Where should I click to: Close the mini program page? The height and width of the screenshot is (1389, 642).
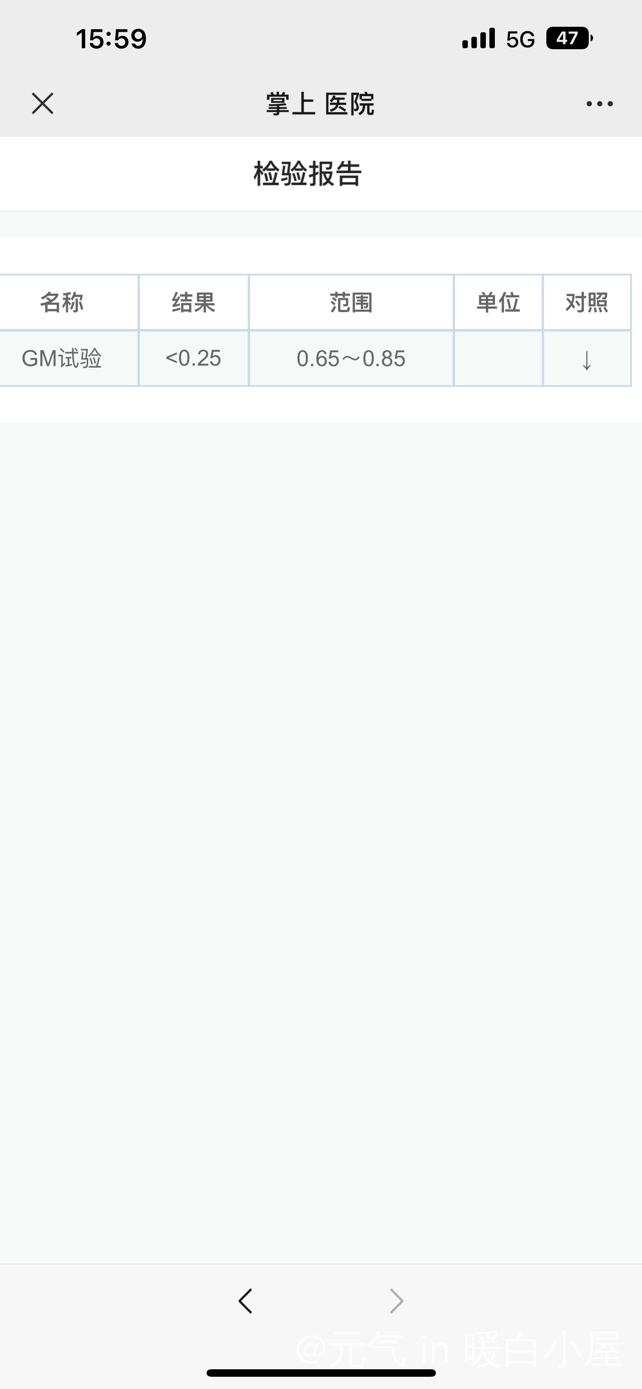tap(42, 104)
